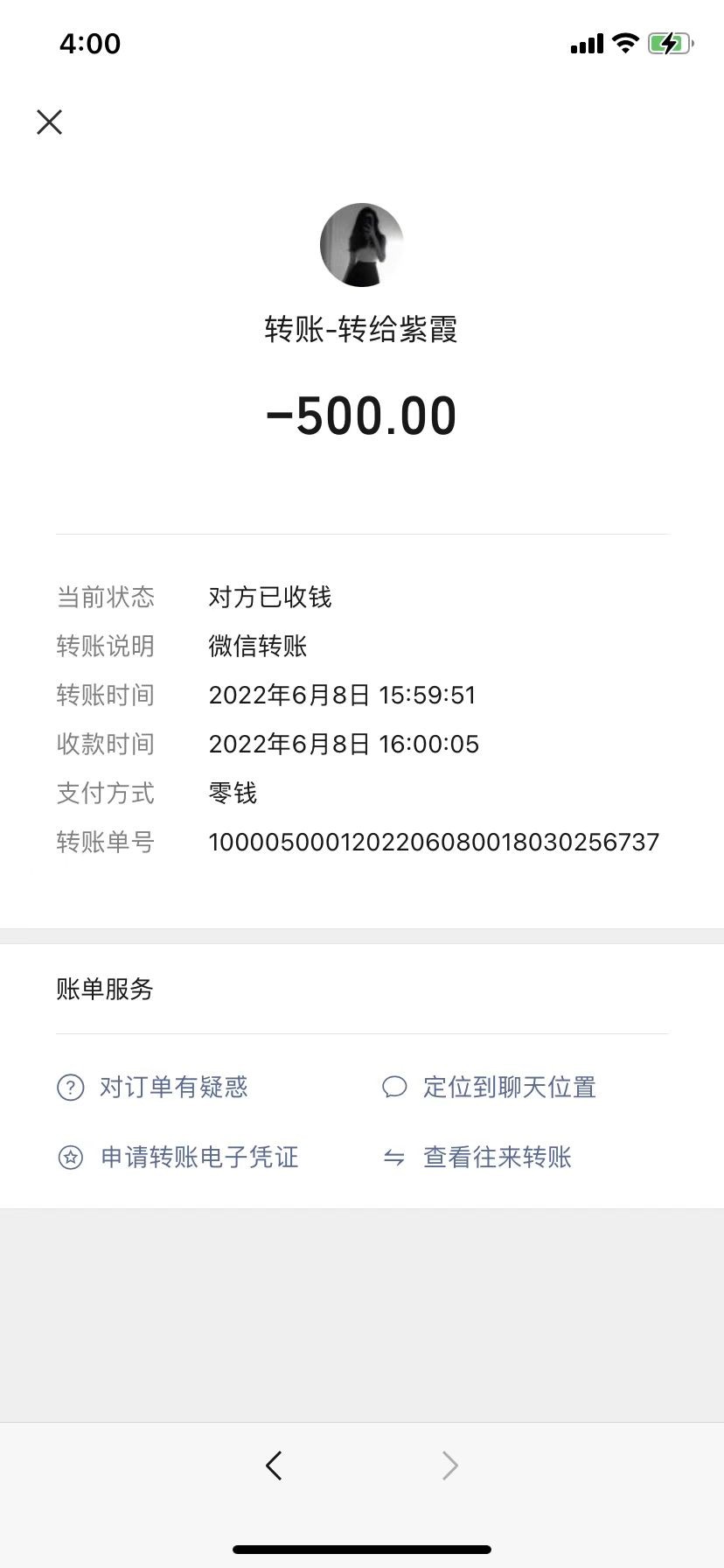Tap the question mark icon beside 对订单有疑惑
This screenshot has width=724, height=1568.
point(70,1088)
